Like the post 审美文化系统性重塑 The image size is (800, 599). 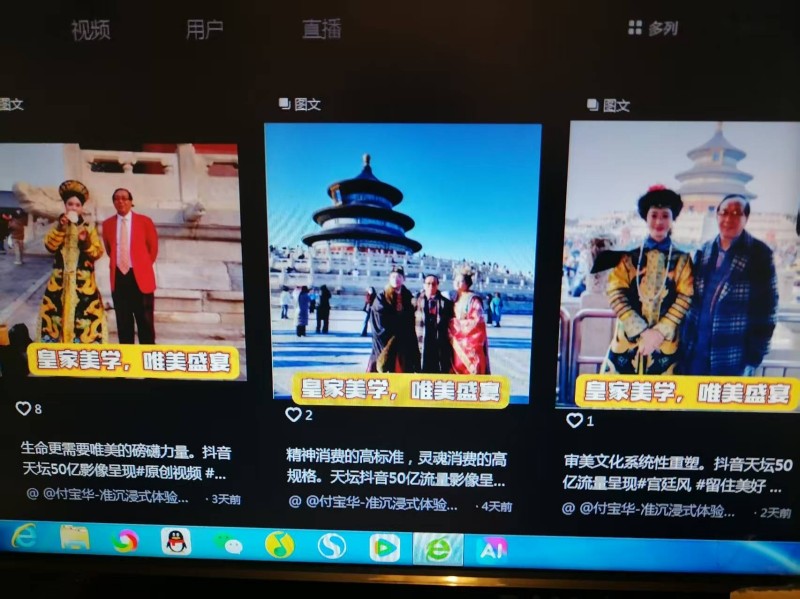tap(574, 420)
